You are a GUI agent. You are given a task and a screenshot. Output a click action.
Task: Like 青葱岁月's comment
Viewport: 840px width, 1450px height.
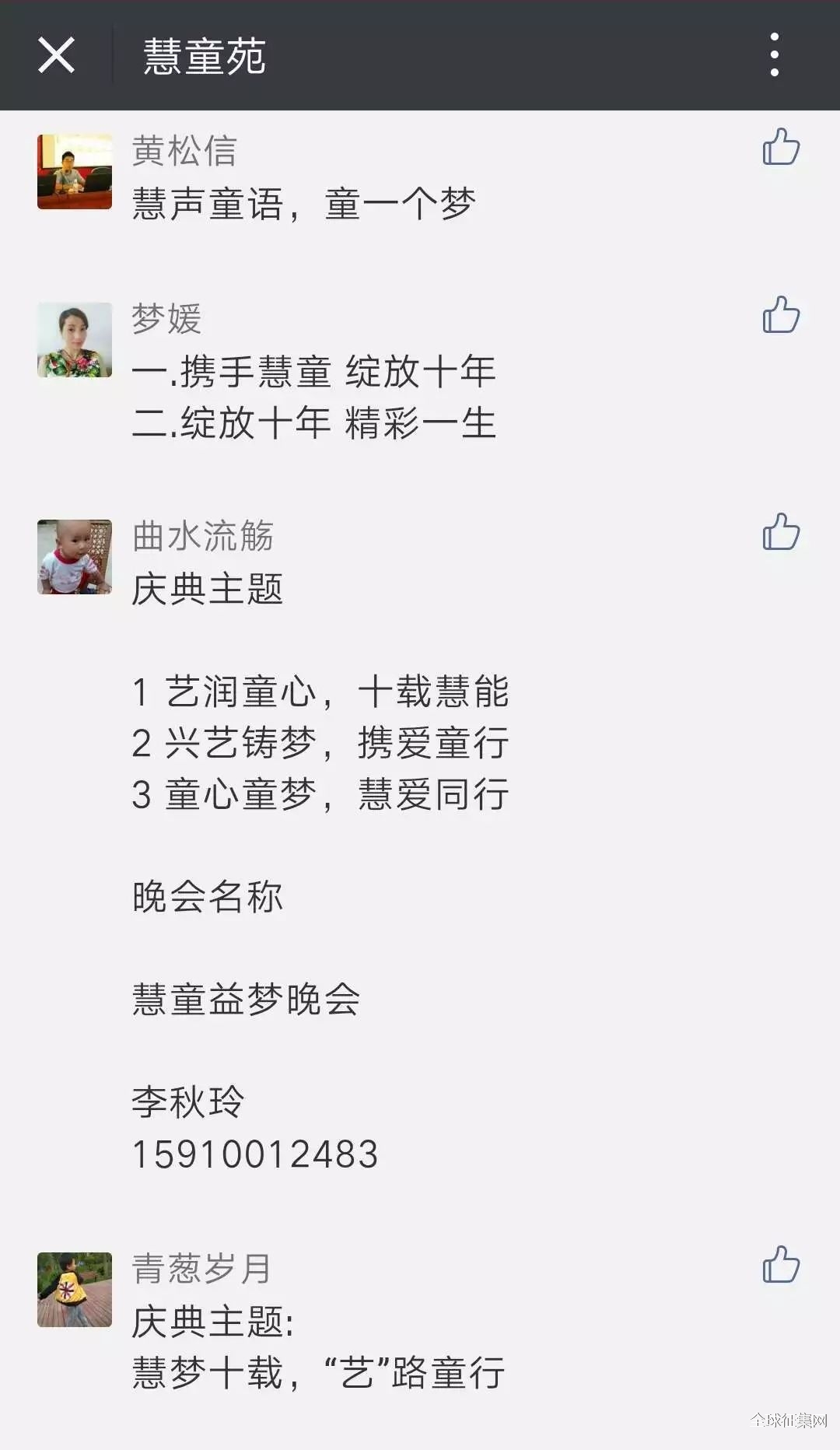coord(781,1265)
